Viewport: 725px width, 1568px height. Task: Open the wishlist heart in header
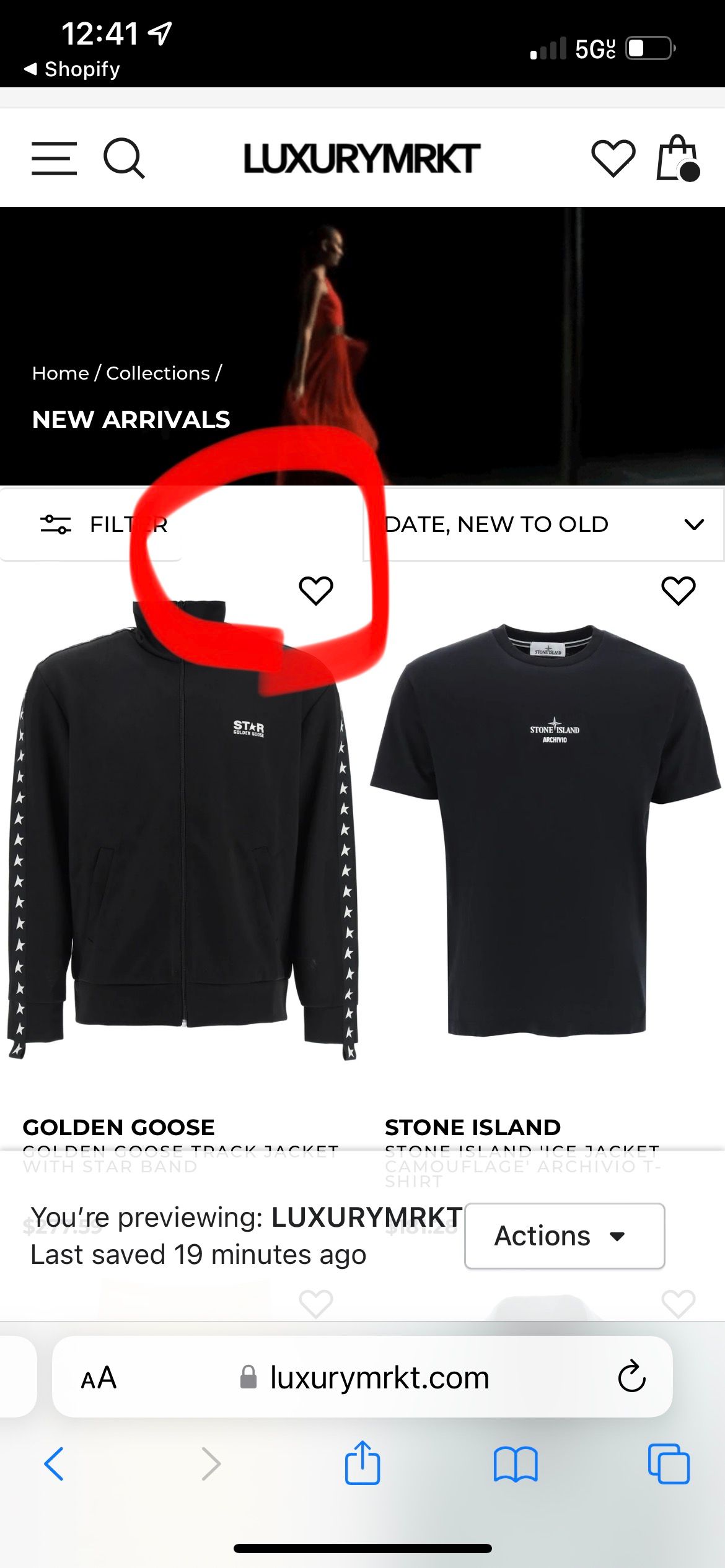click(613, 159)
